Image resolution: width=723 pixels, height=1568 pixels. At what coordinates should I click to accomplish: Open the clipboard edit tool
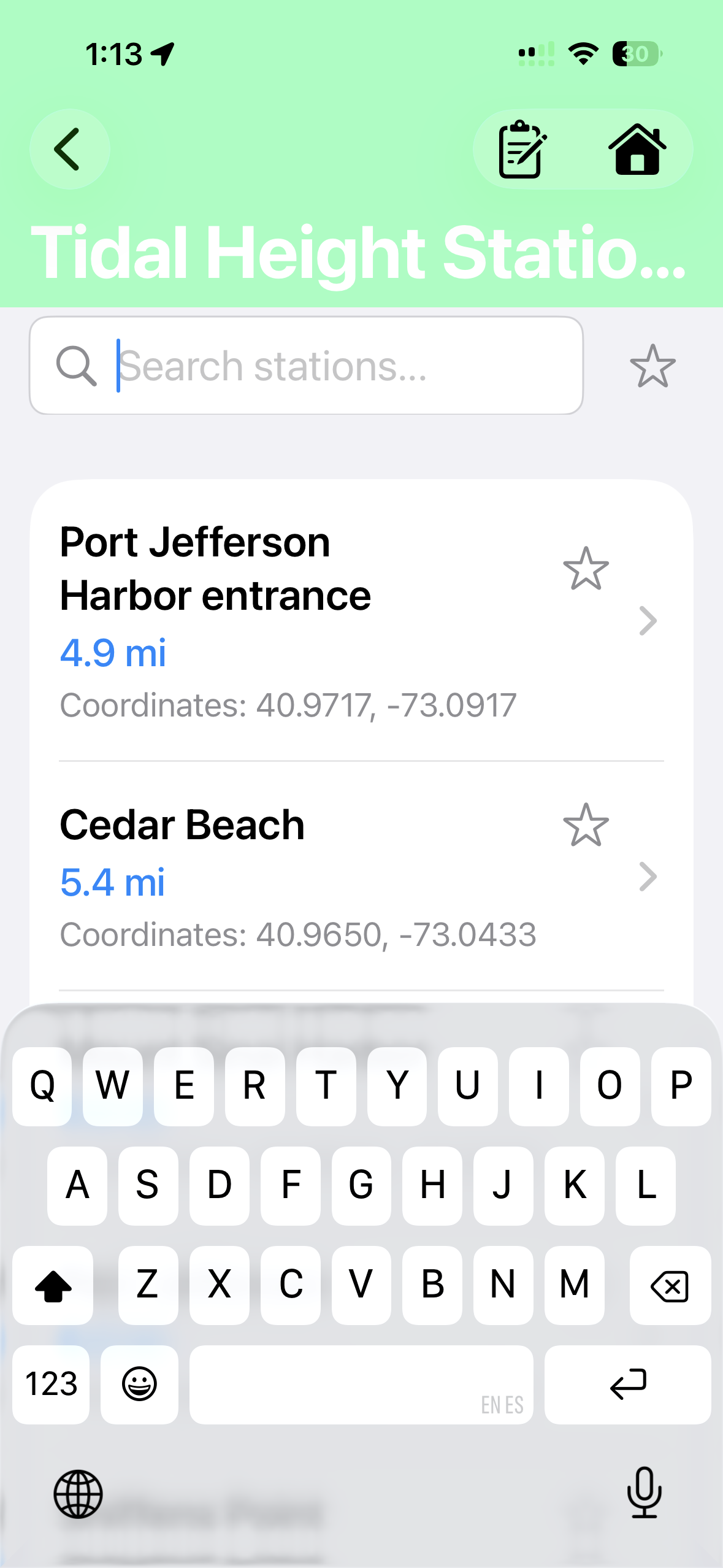point(521,149)
